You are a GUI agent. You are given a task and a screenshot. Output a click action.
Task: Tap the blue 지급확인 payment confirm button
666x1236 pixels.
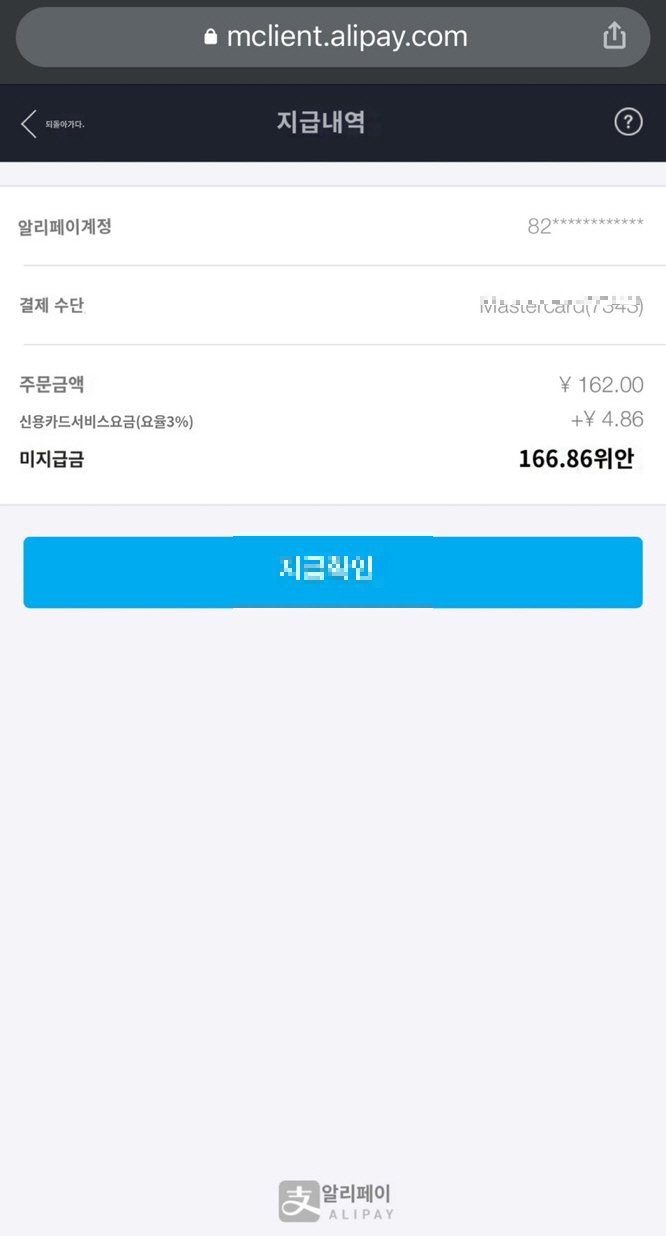click(x=332, y=572)
